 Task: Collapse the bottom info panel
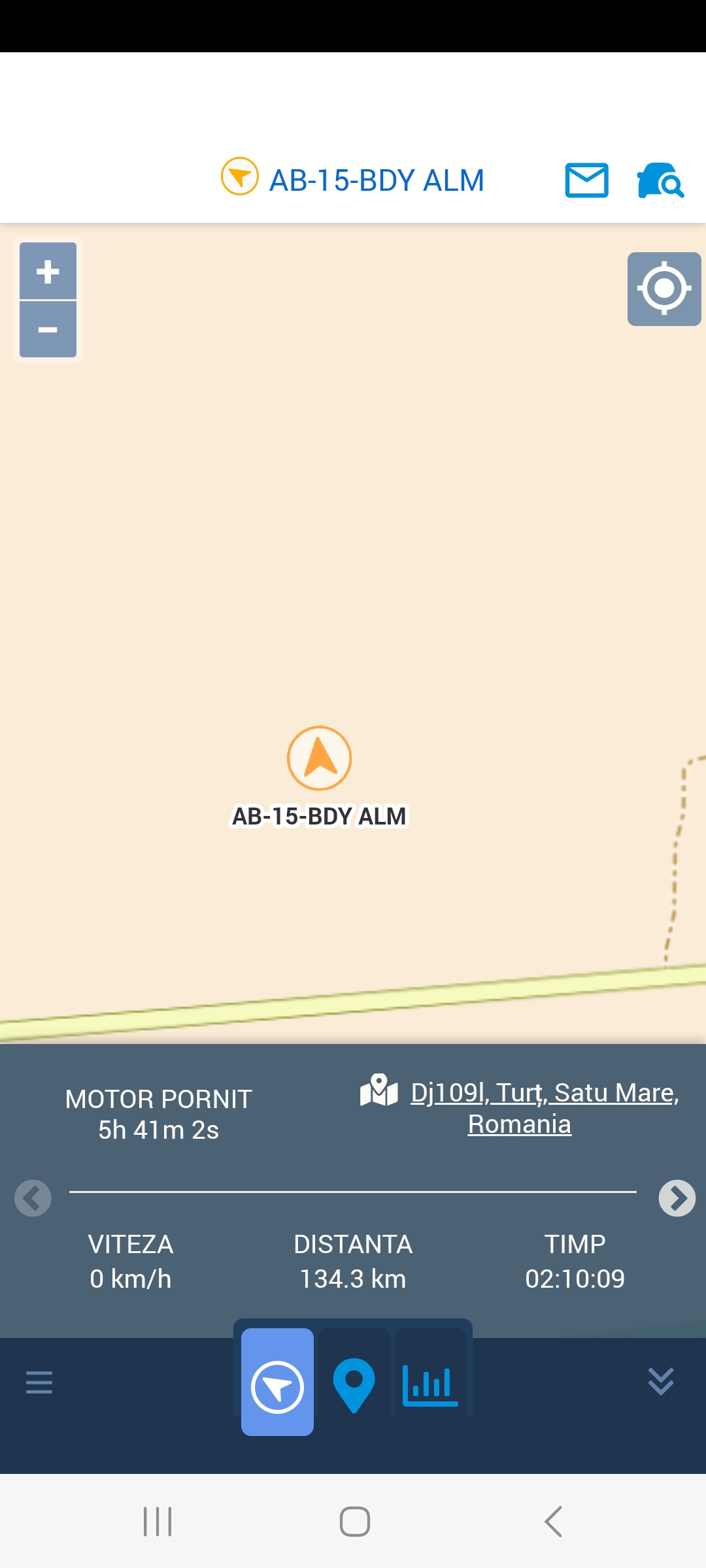[661, 1382]
